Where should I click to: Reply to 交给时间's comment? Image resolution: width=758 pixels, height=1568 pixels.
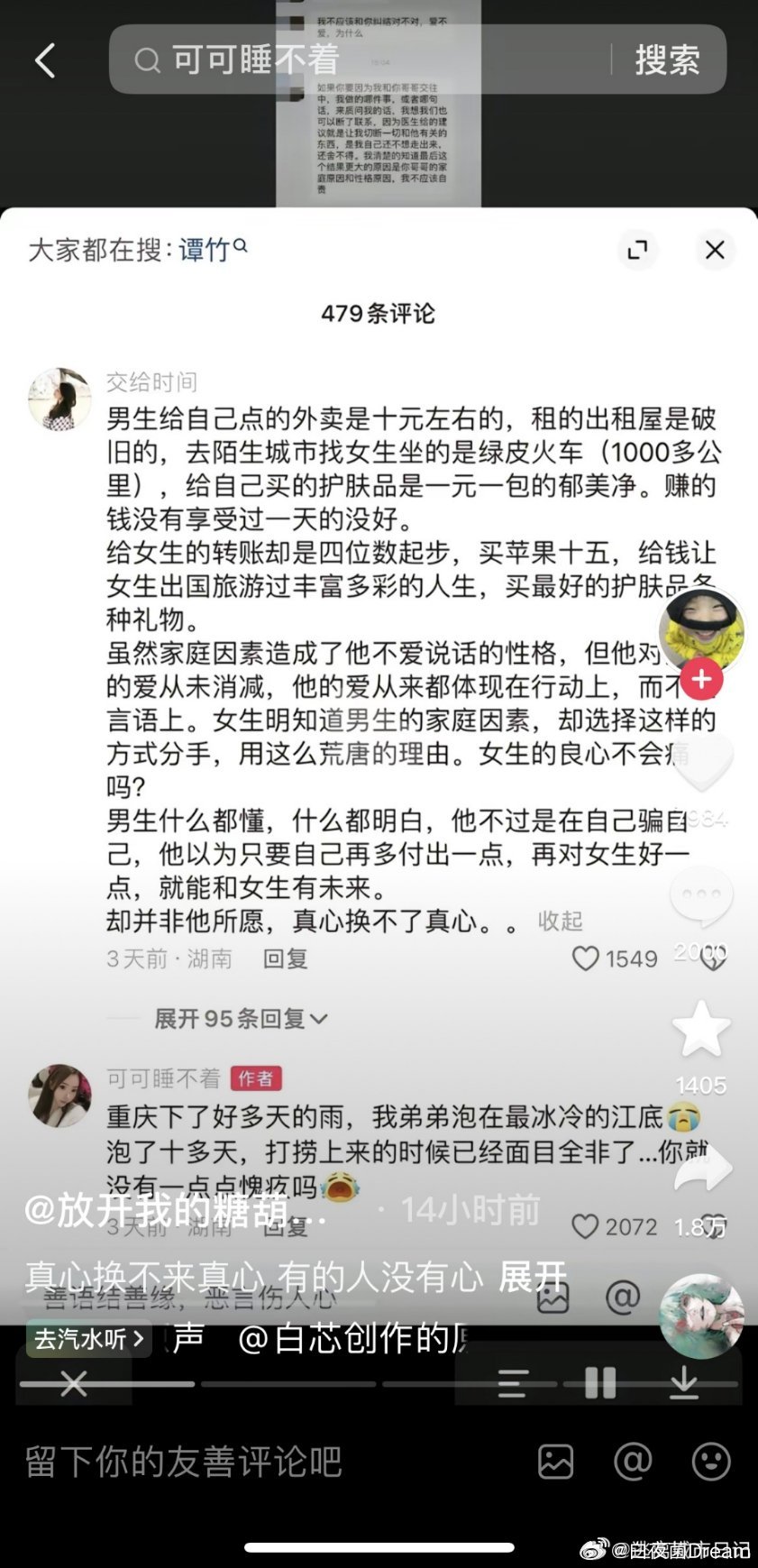coord(285,958)
